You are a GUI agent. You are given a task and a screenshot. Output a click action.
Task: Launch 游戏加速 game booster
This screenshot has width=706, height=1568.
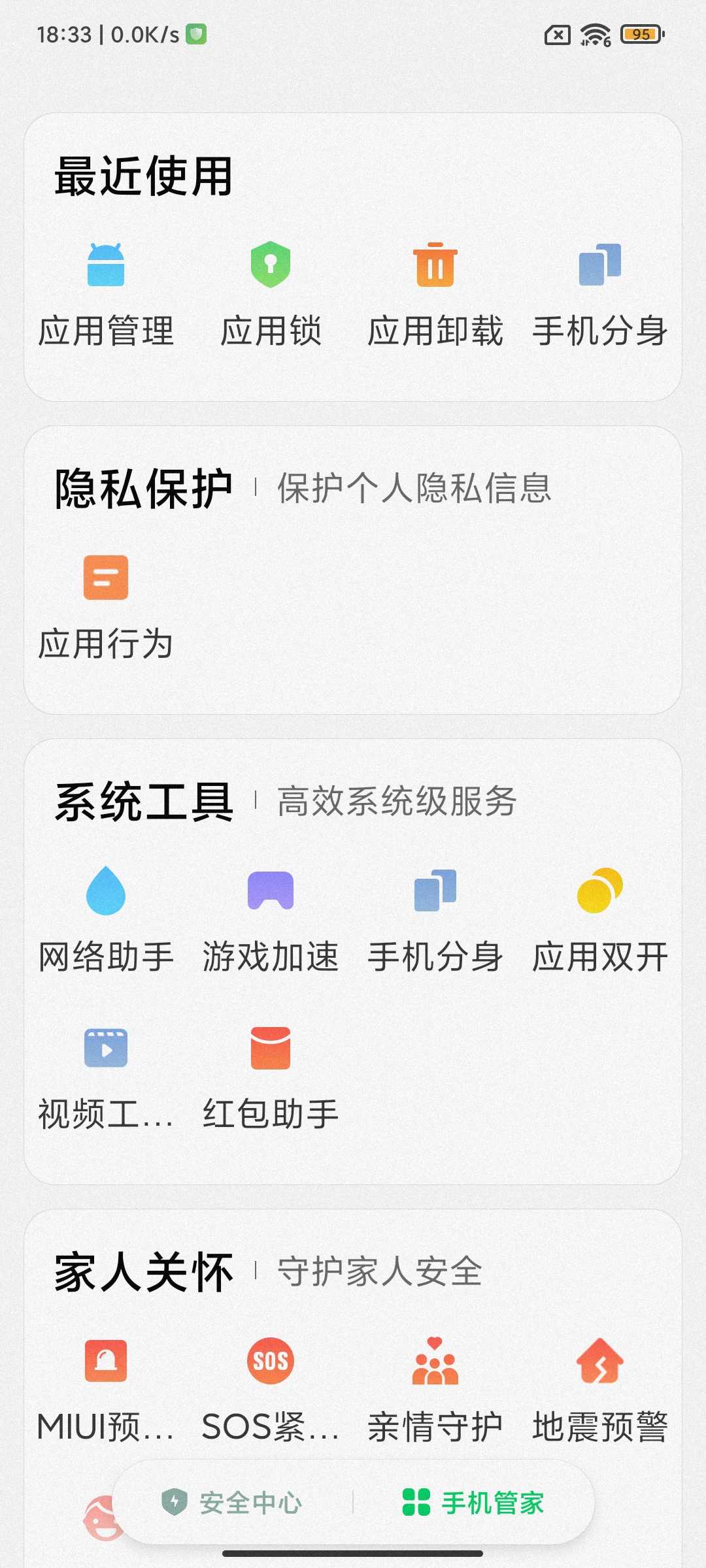[x=271, y=920]
